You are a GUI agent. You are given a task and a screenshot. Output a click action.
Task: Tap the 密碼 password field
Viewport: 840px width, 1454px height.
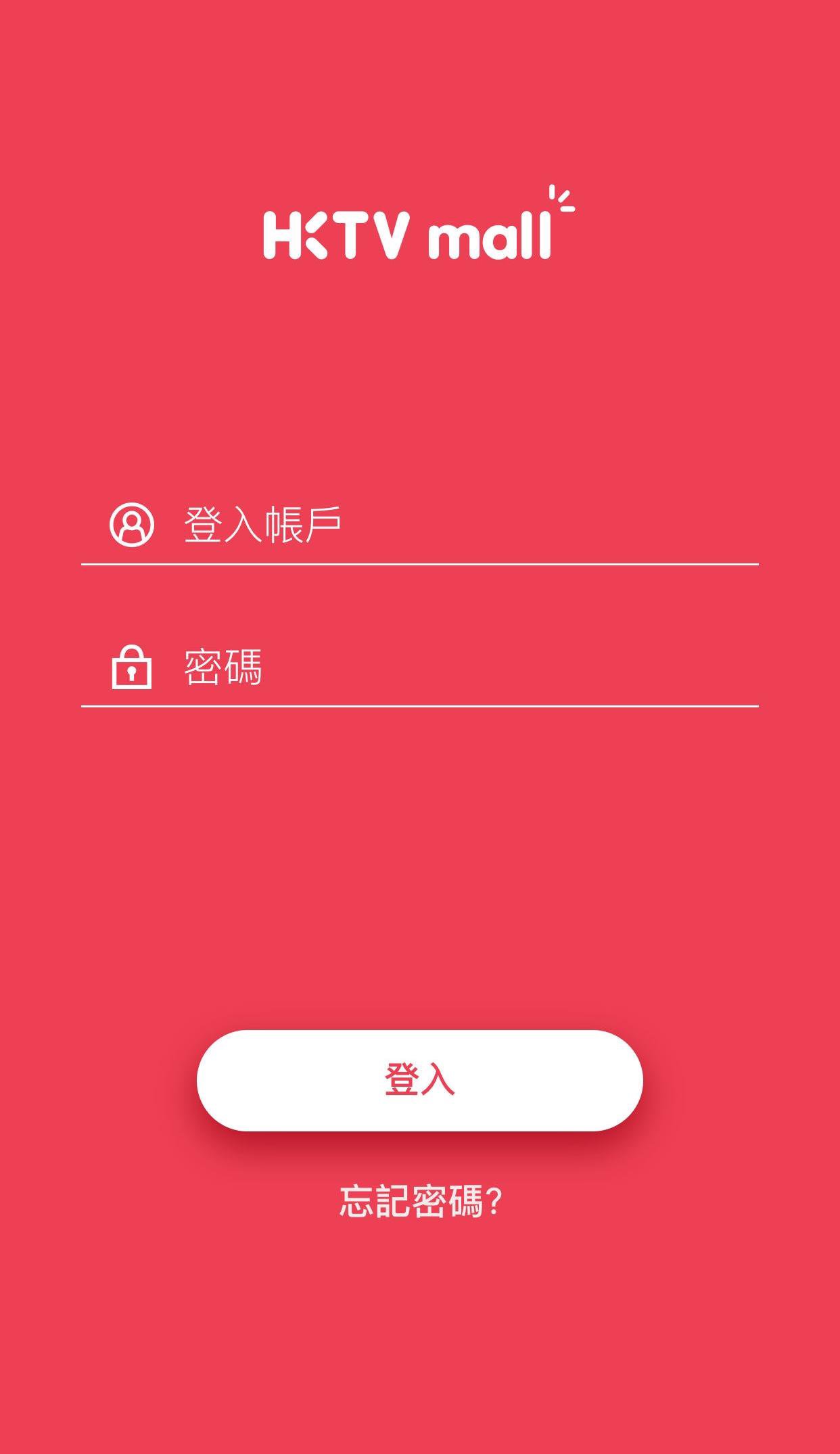[x=419, y=667]
